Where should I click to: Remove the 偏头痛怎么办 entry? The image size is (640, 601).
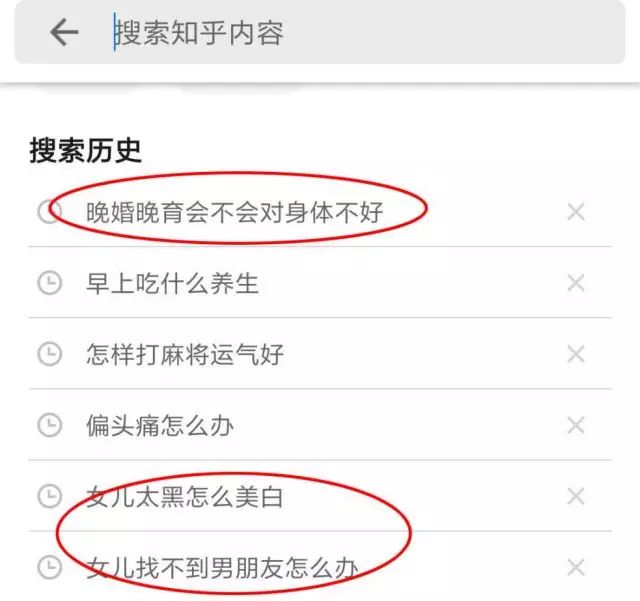coord(575,426)
